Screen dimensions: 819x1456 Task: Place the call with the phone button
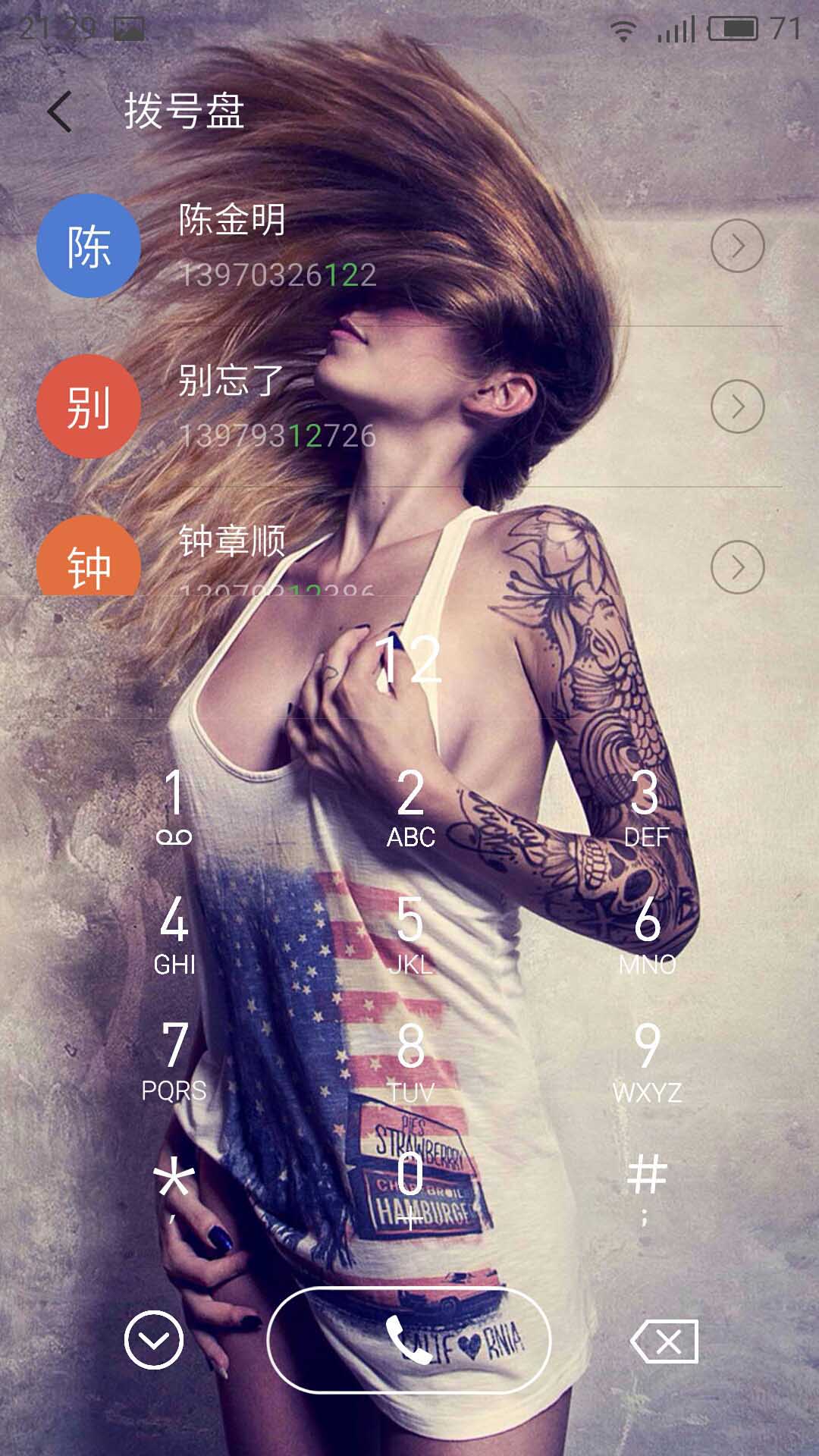pos(409,1341)
